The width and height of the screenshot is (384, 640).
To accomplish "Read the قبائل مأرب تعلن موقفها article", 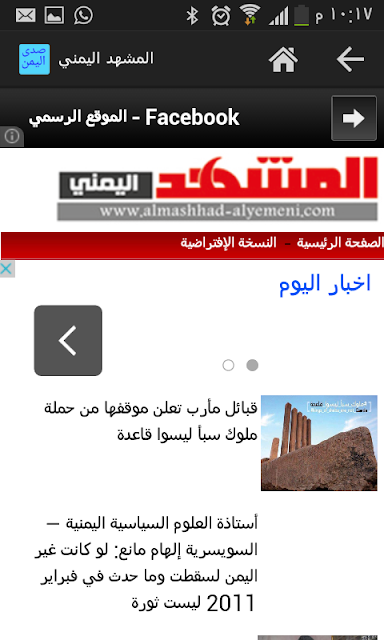I will tap(151, 421).
